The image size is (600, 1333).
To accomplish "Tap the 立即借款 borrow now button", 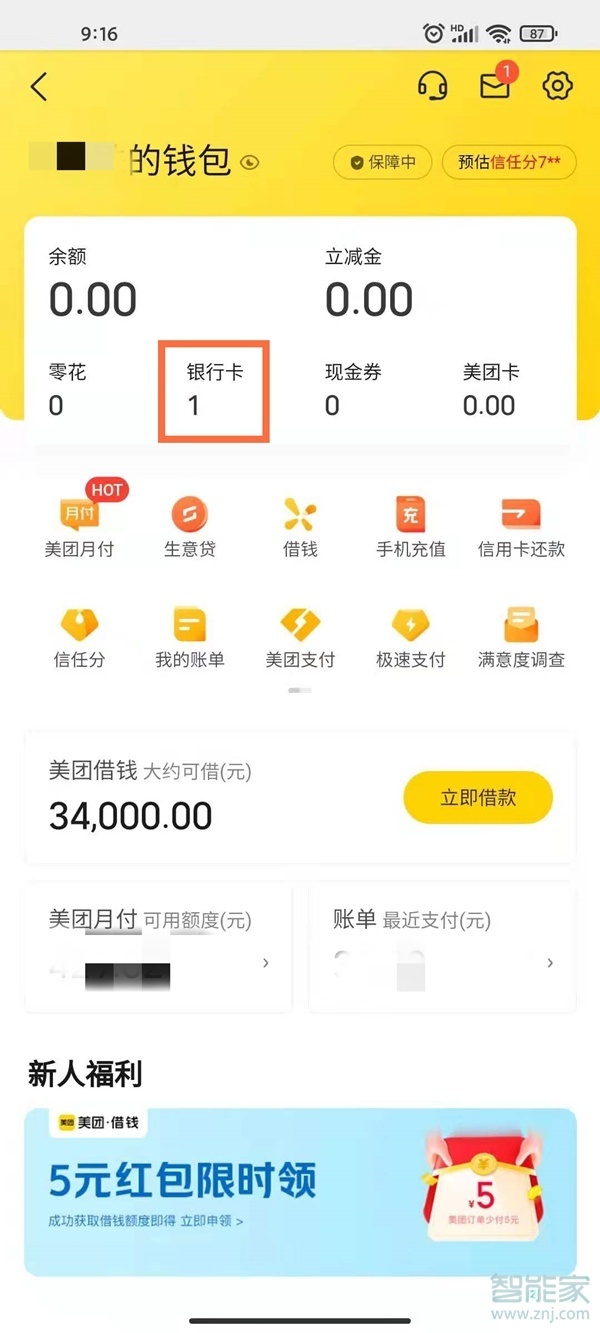I will pyautogui.click(x=478, y=798).
